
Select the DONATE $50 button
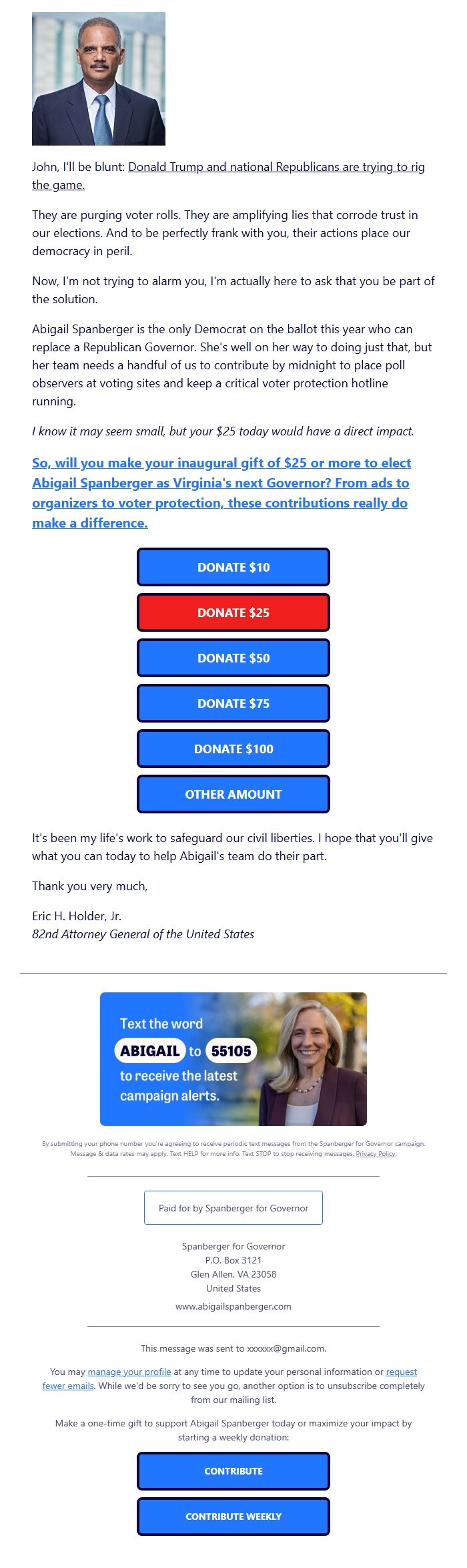coord(233,658)
